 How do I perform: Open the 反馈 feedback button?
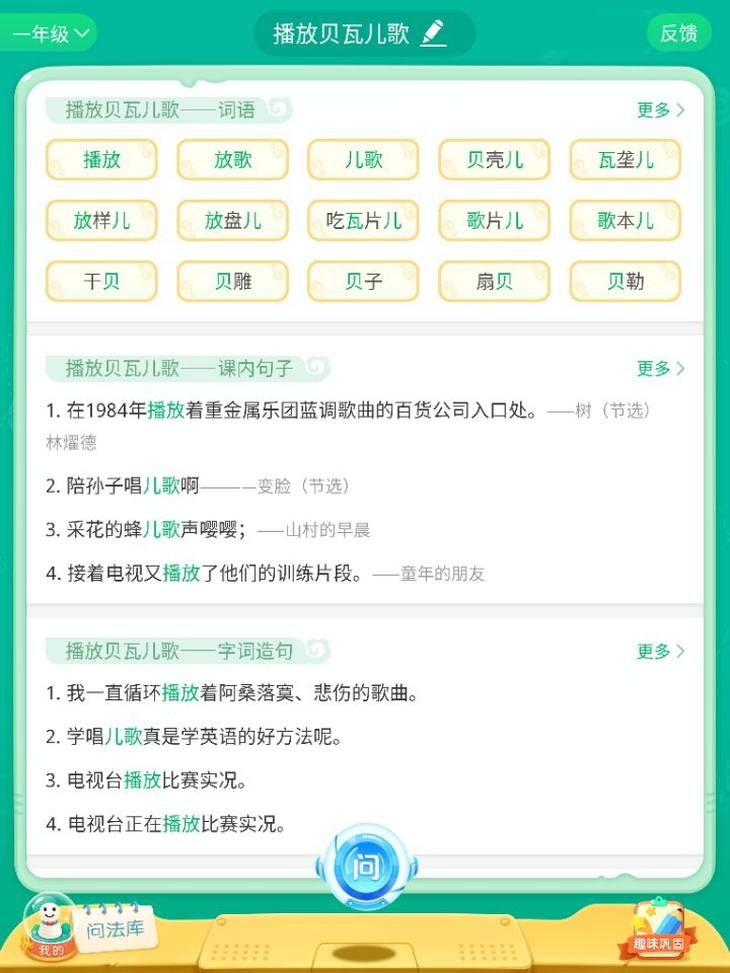678,33
